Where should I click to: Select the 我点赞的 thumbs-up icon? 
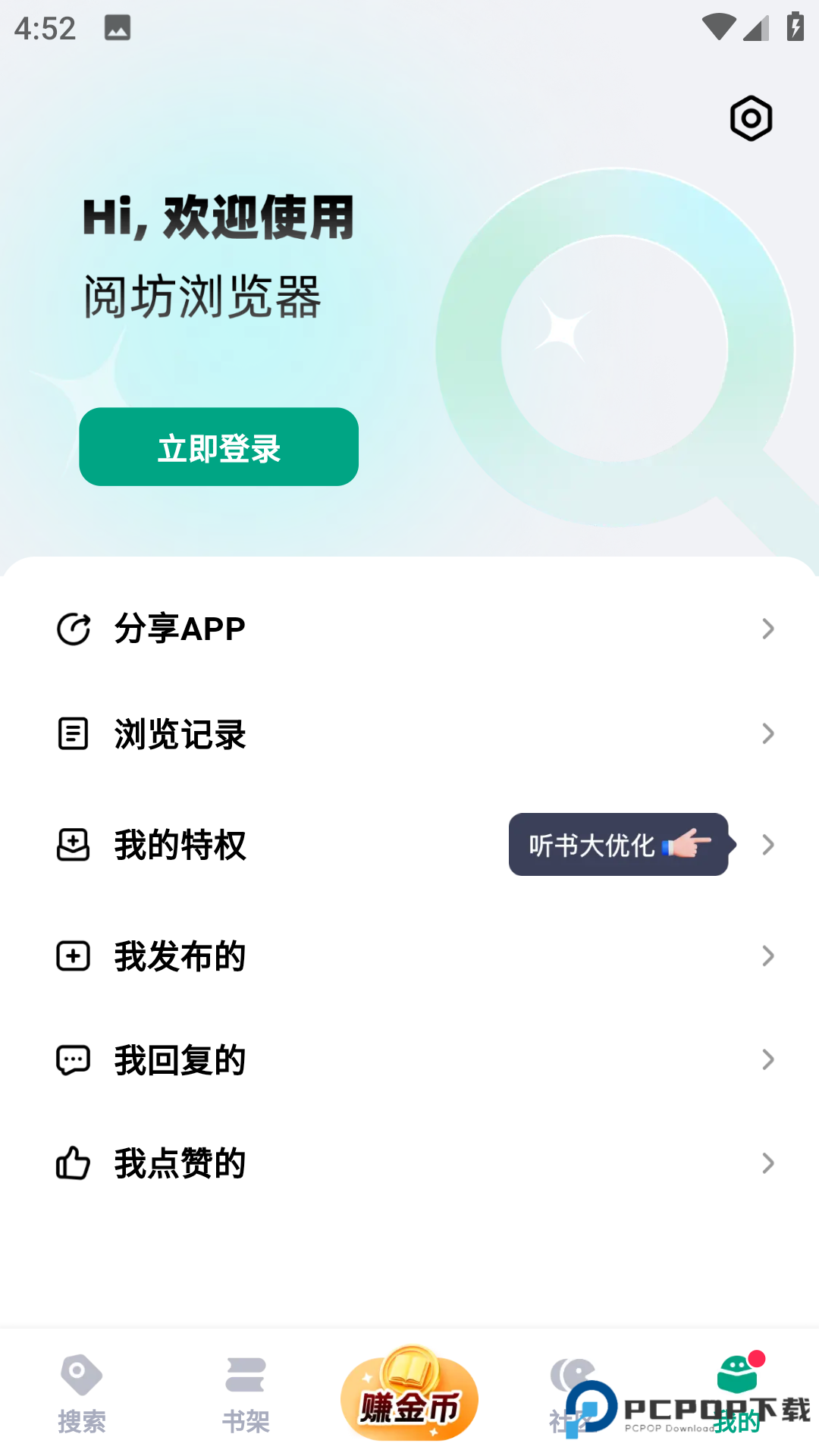72,1163
